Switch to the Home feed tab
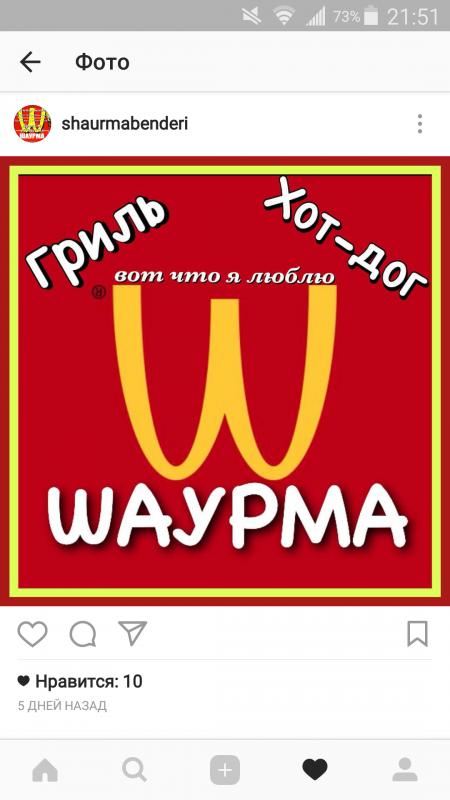 [45, 770]
